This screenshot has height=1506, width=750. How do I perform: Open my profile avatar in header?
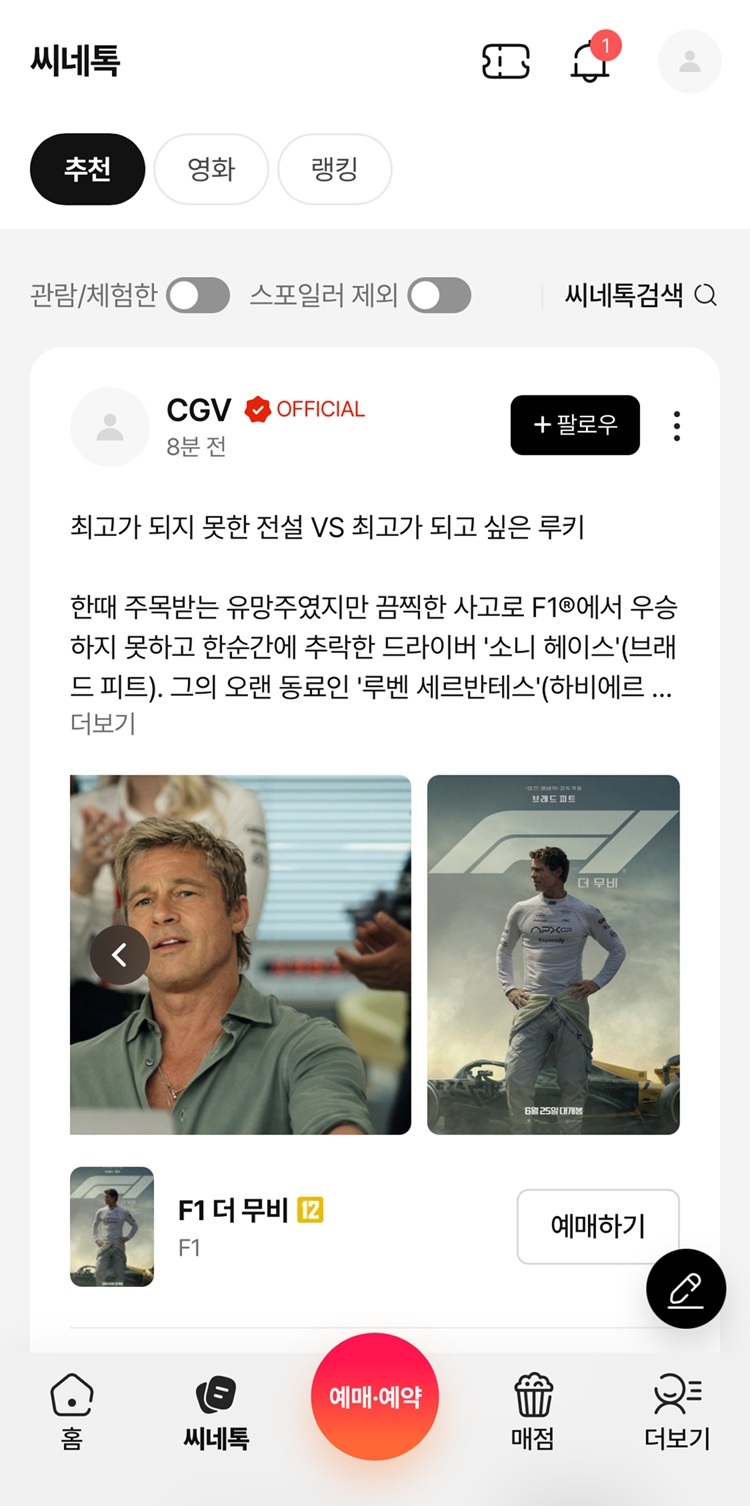[x=689, y=62]
